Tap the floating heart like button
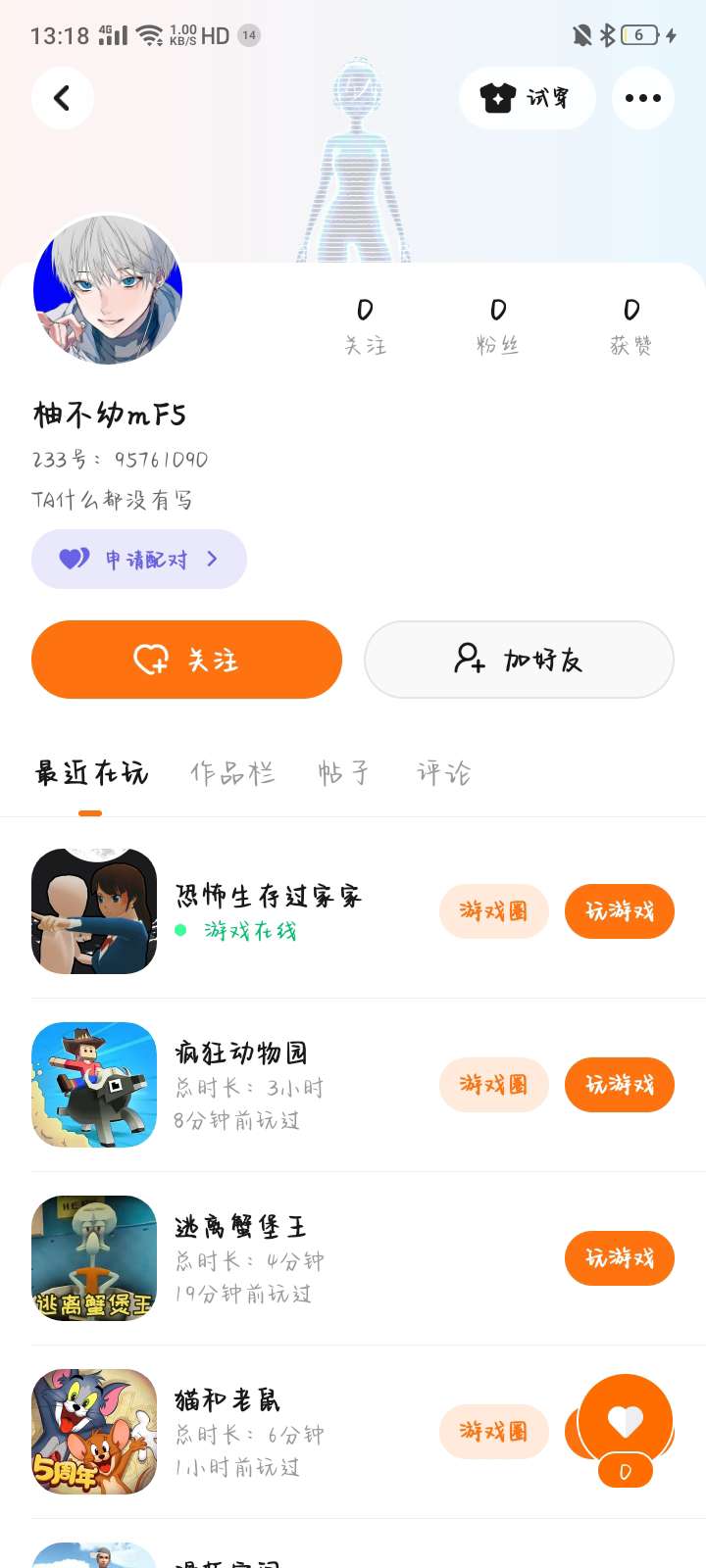This screenshot has height=1568, width=706. point(626,1421)
